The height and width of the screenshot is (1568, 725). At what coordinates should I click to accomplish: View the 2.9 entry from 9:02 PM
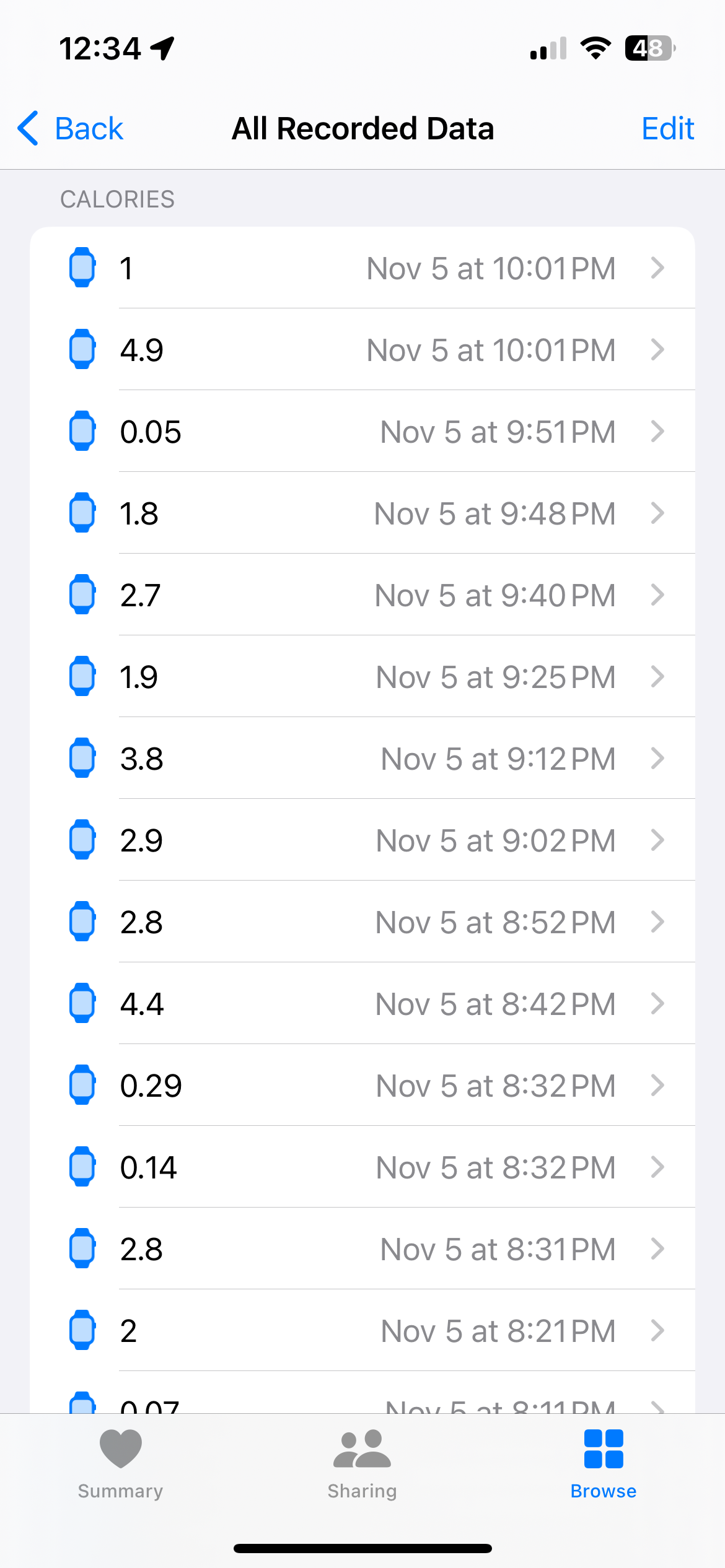[x=362, y=840]
